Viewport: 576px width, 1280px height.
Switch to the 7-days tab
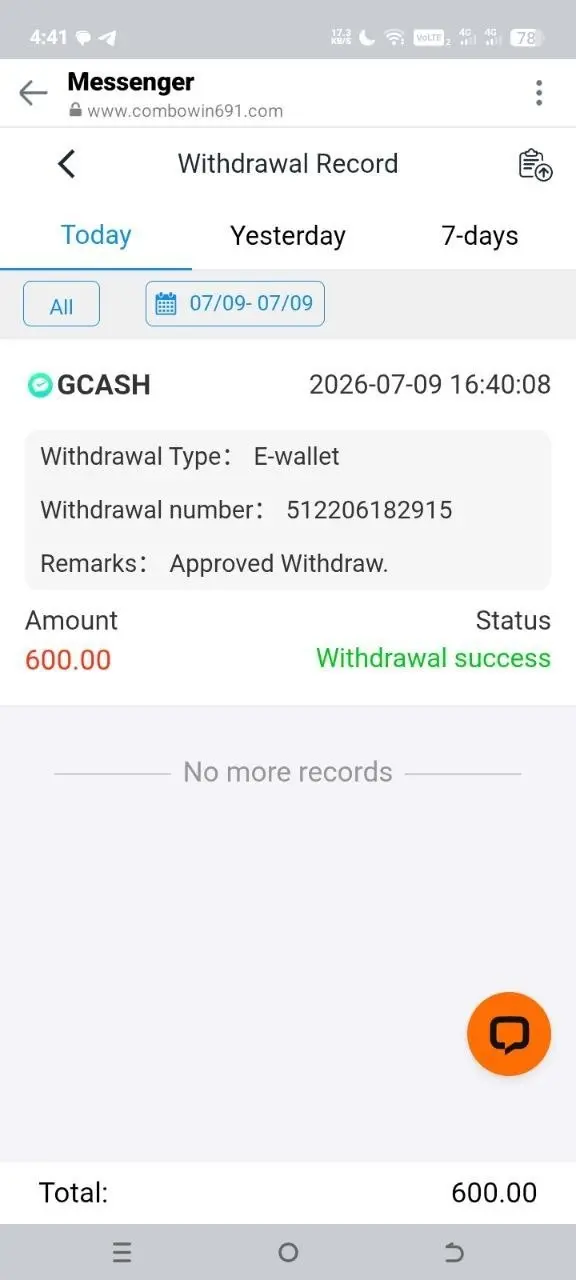480,236
